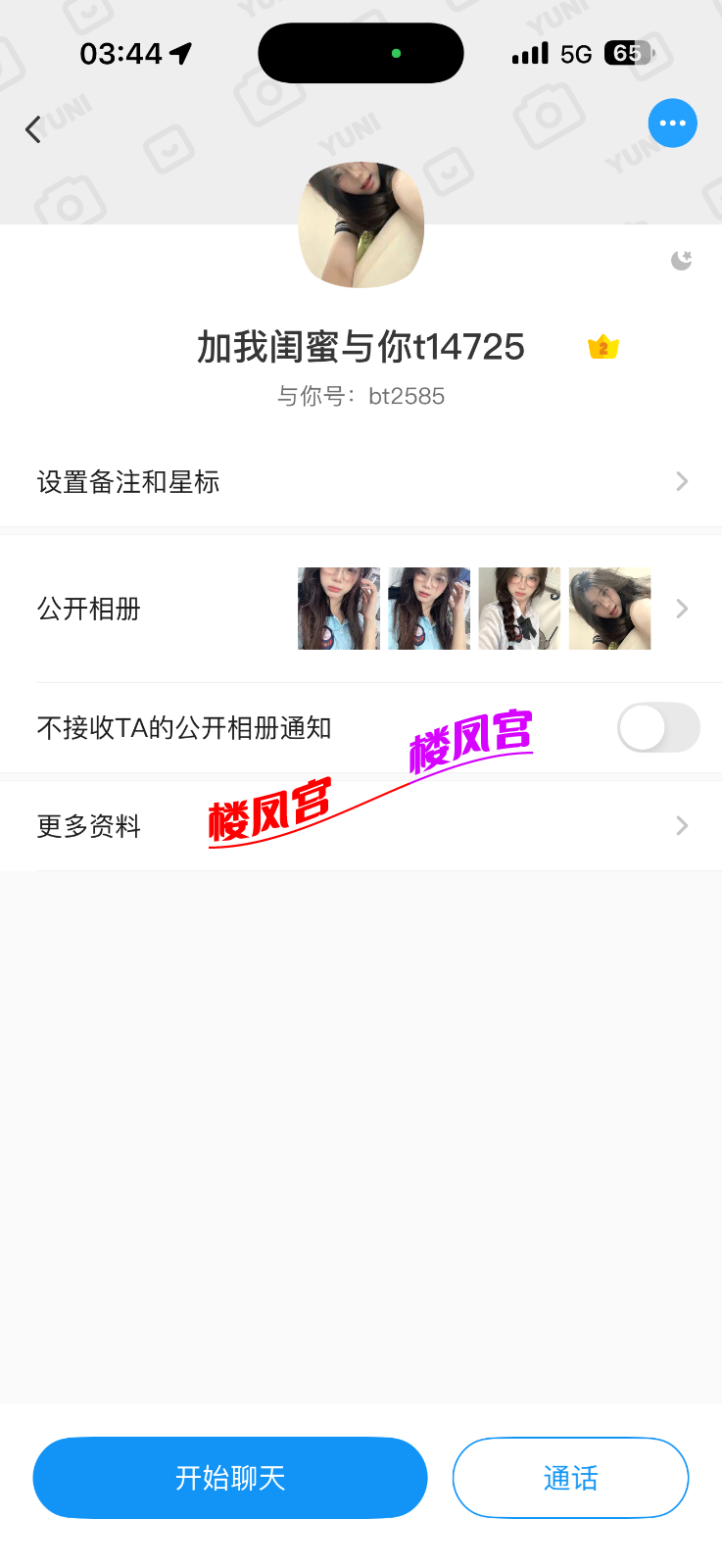Go back using the top-left arrow
Screen dimensions: 722x1568
point(33,129)
